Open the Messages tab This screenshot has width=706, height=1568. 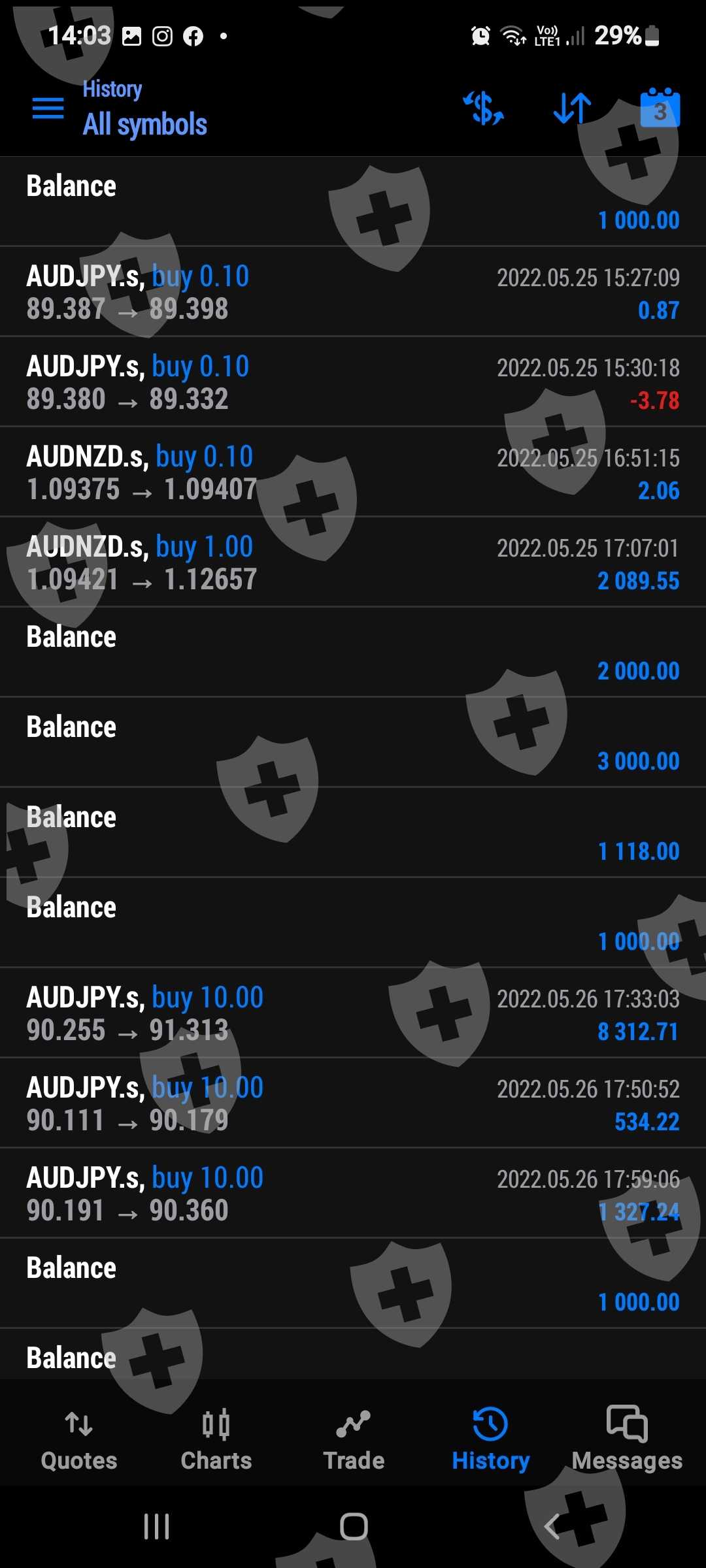click(627, 1441)
